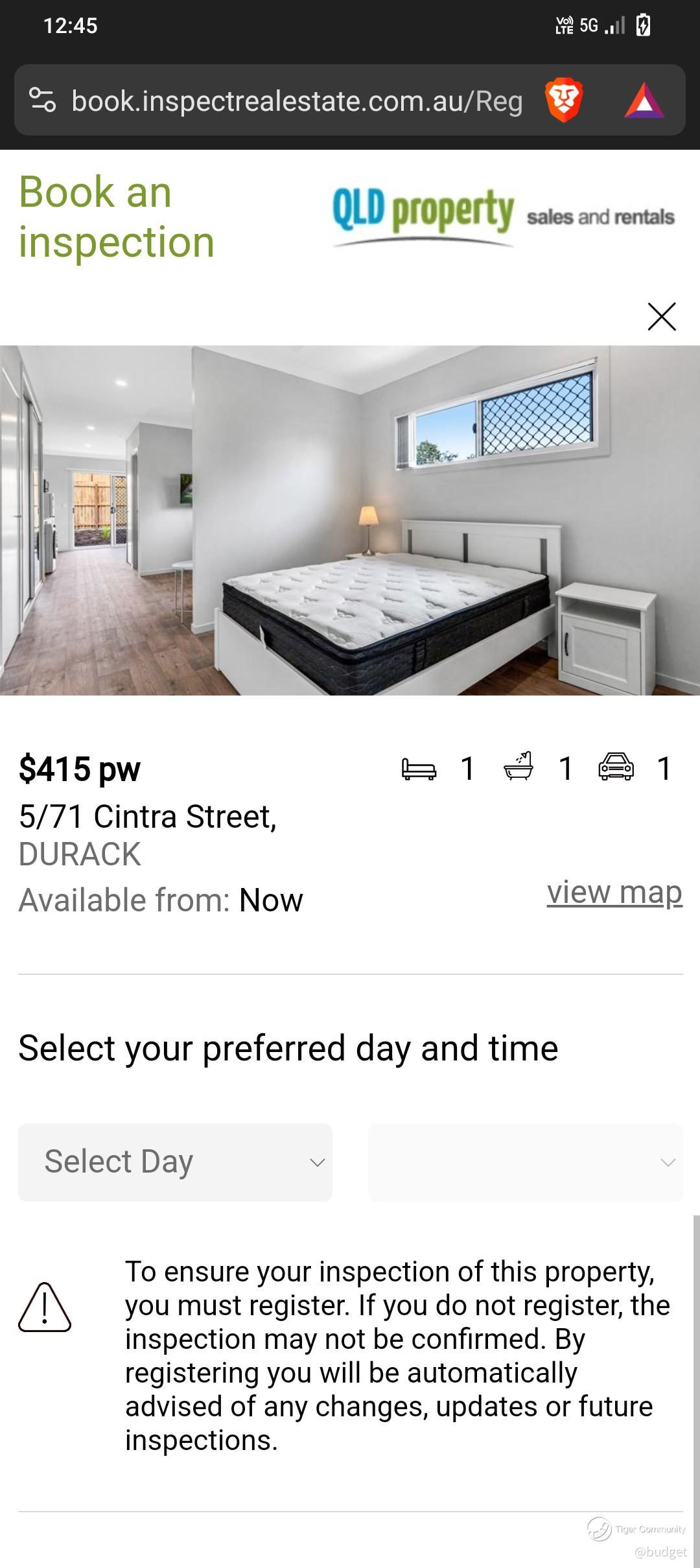Expand the Select Day dropdown
Image resolution: width=700 pixels, height=1568 pixels.
pyautogui.click(x=175, y=1162)
